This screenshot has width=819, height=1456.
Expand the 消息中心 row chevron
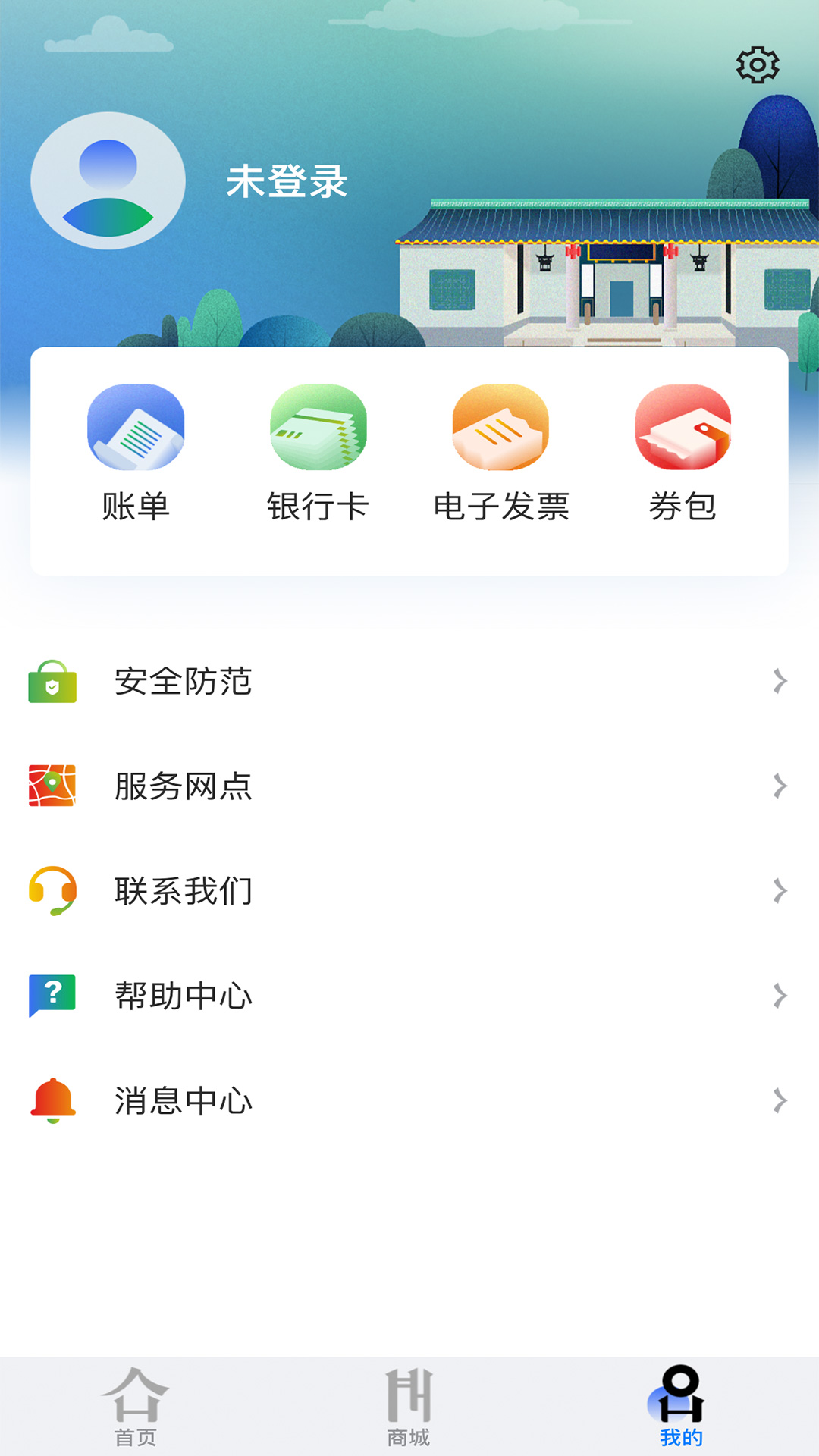(780, 1101)
